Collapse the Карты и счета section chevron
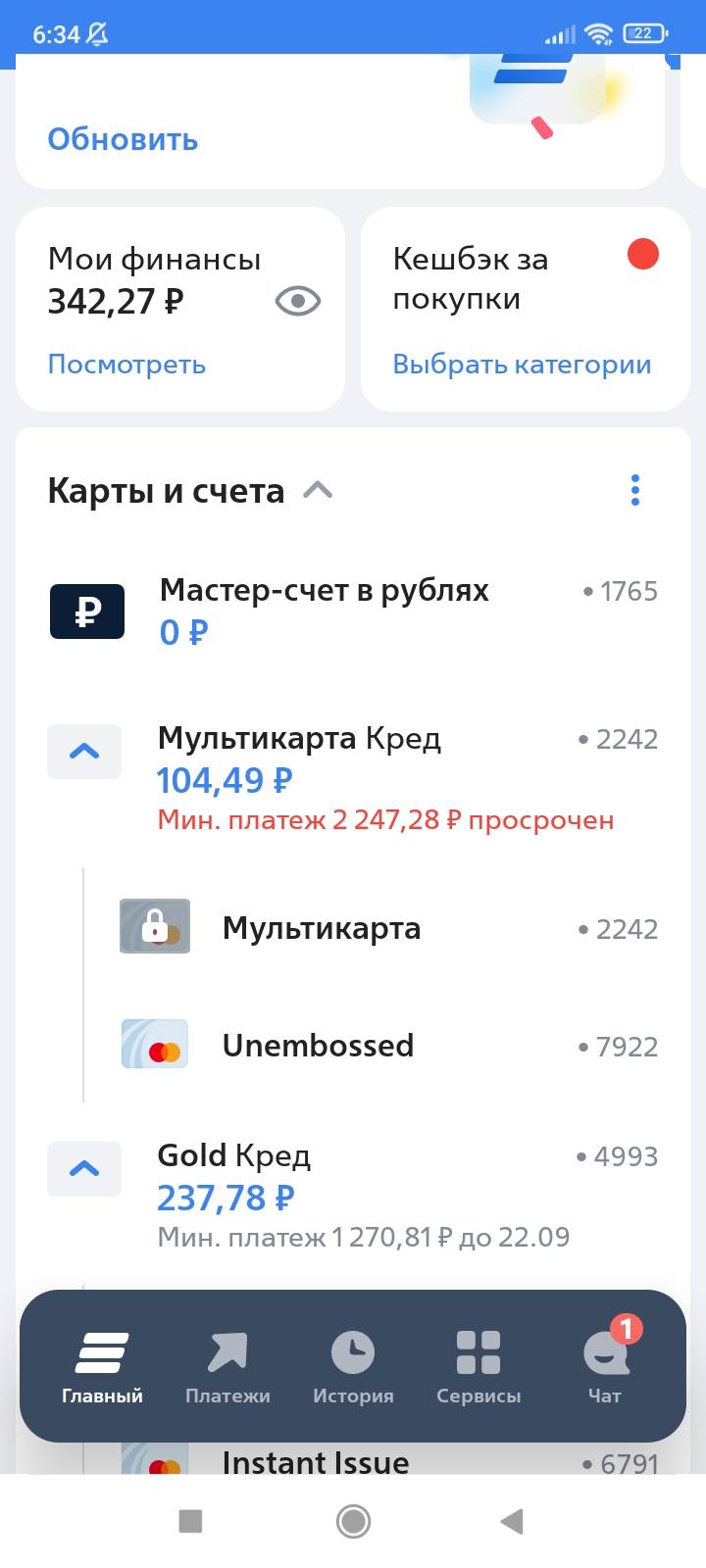Viewport: 706px width, 1568px height. click(x=317, y=490)
